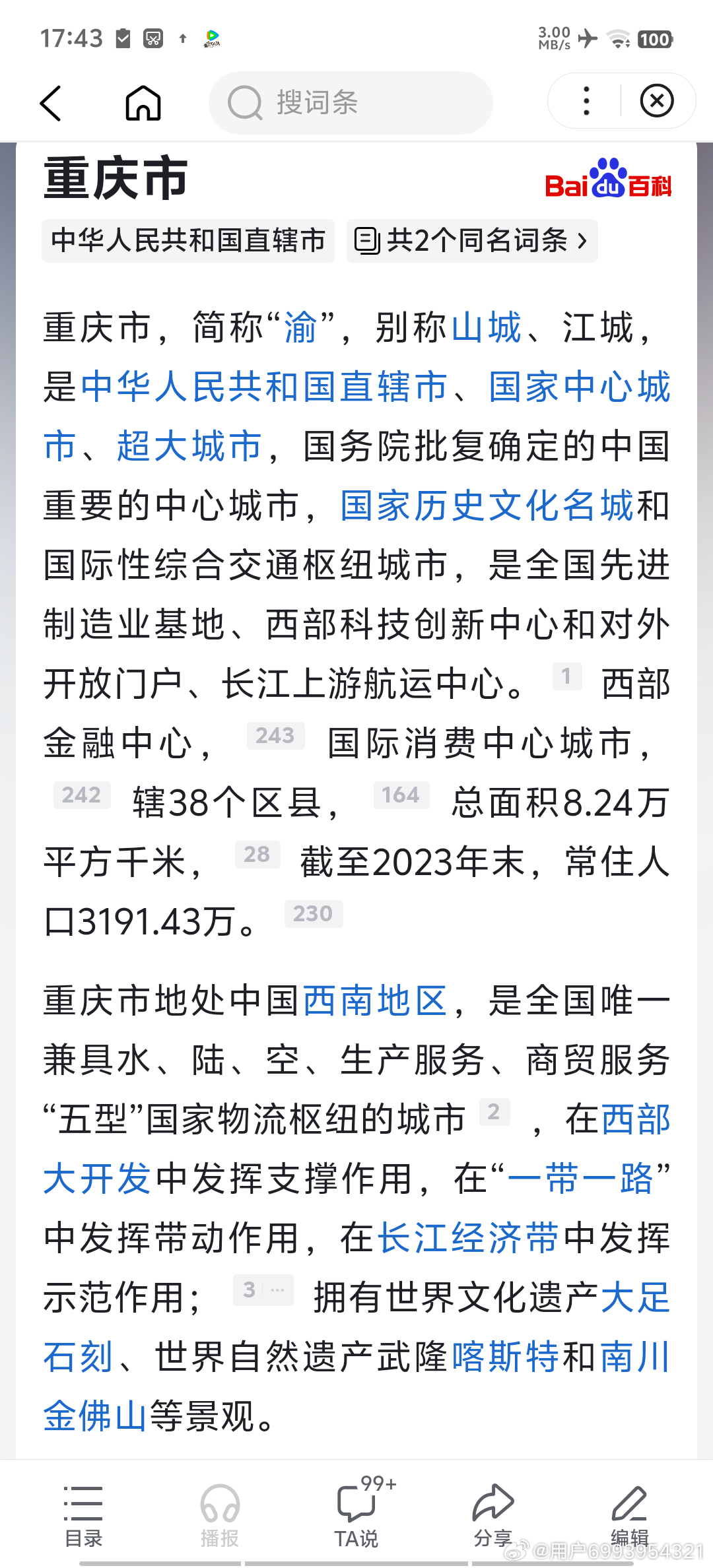This screenshot has width=713, height=1568.
Task: Open the 渝 abbreviation link
Action: 300,328
